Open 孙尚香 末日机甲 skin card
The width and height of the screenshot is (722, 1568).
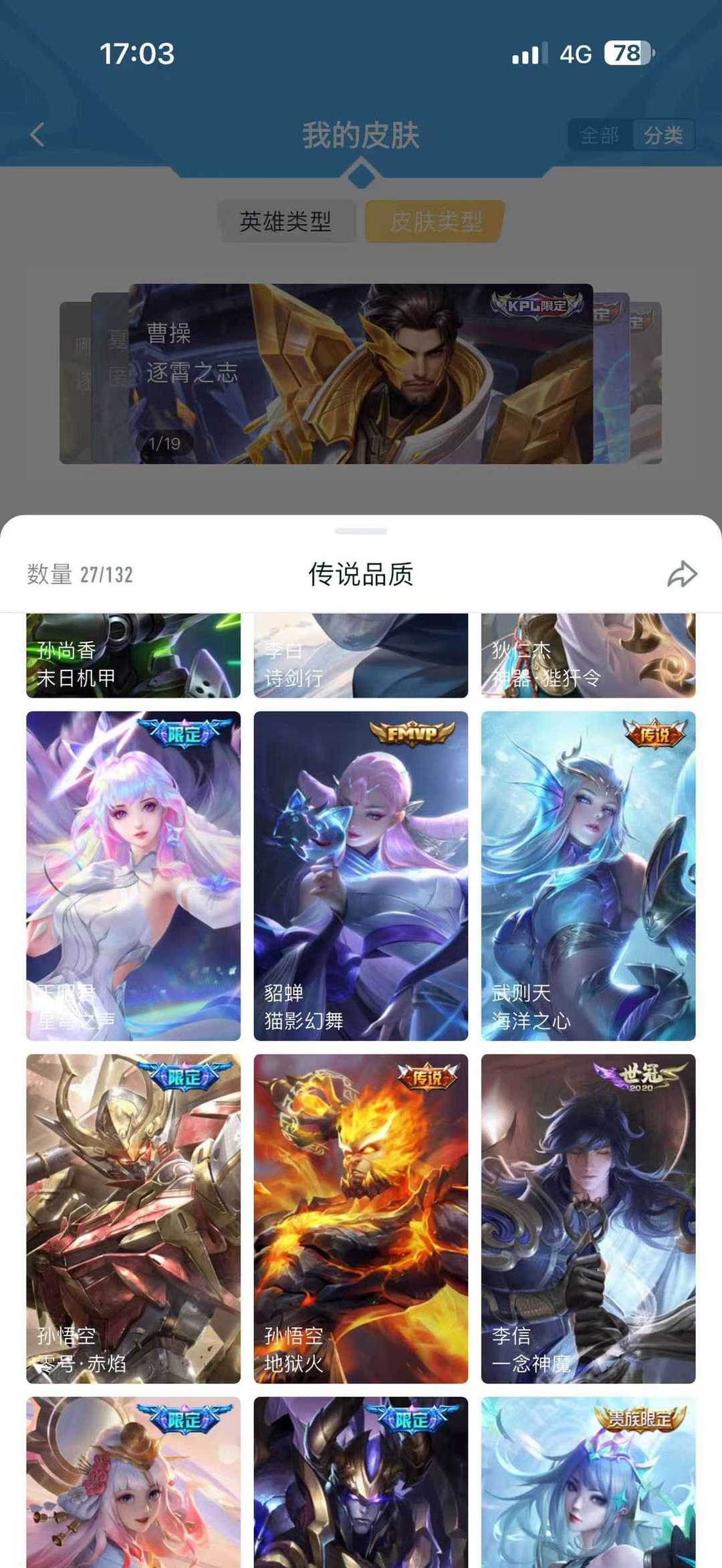point(133,656)
